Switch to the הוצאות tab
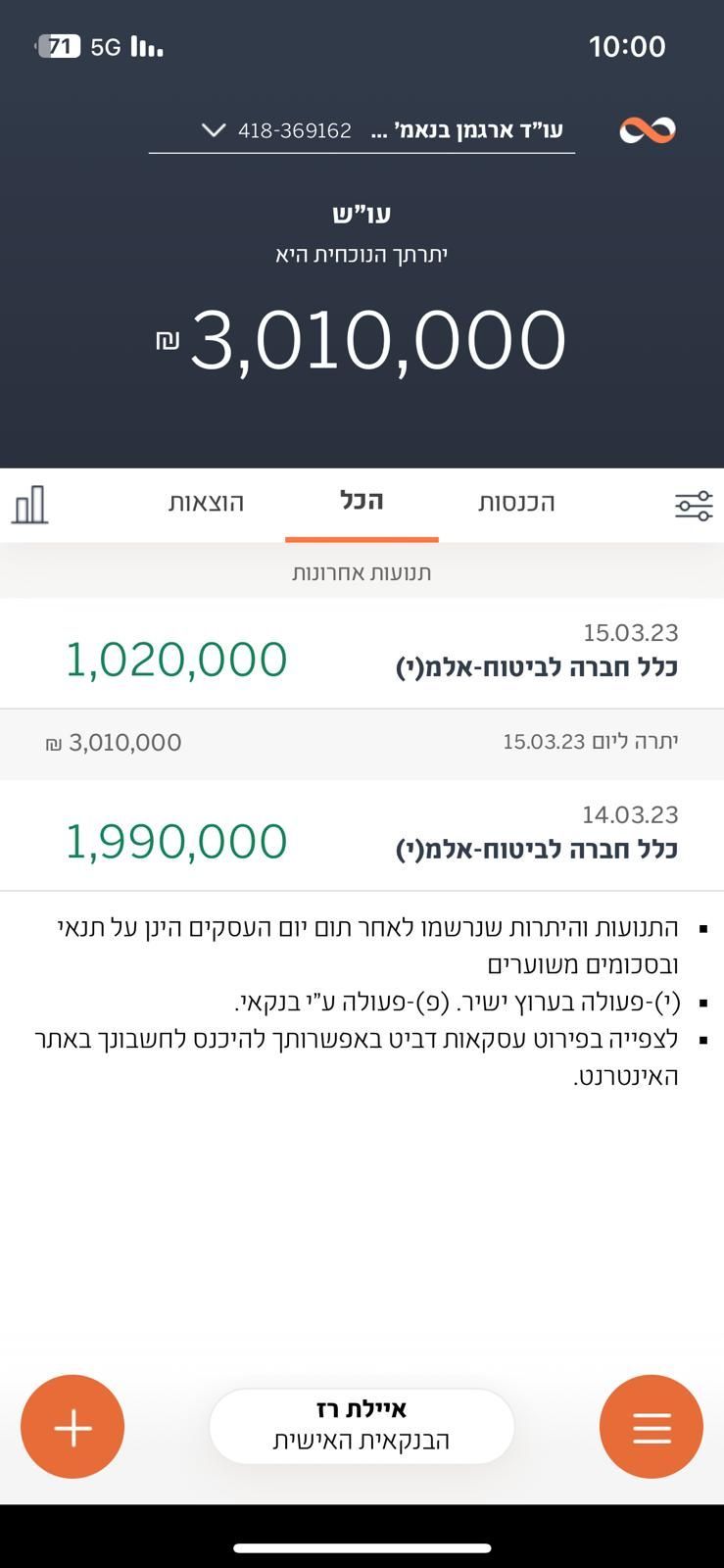This screenshot has width=724, height=1568. click(x=206, y=503)
